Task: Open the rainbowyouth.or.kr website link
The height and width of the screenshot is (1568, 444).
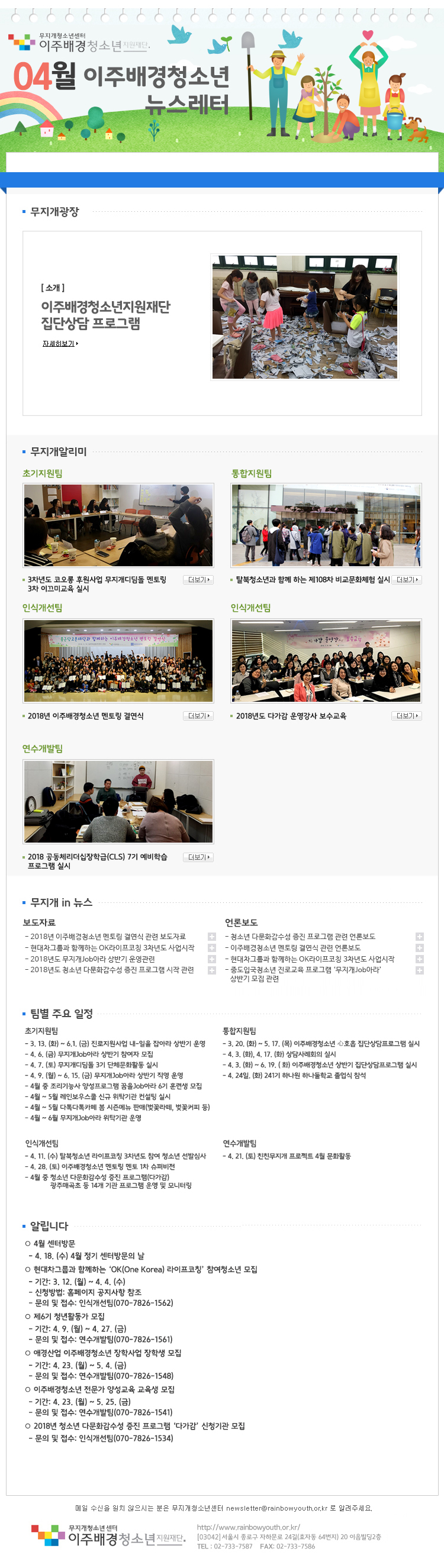Action: point(248,1527)
